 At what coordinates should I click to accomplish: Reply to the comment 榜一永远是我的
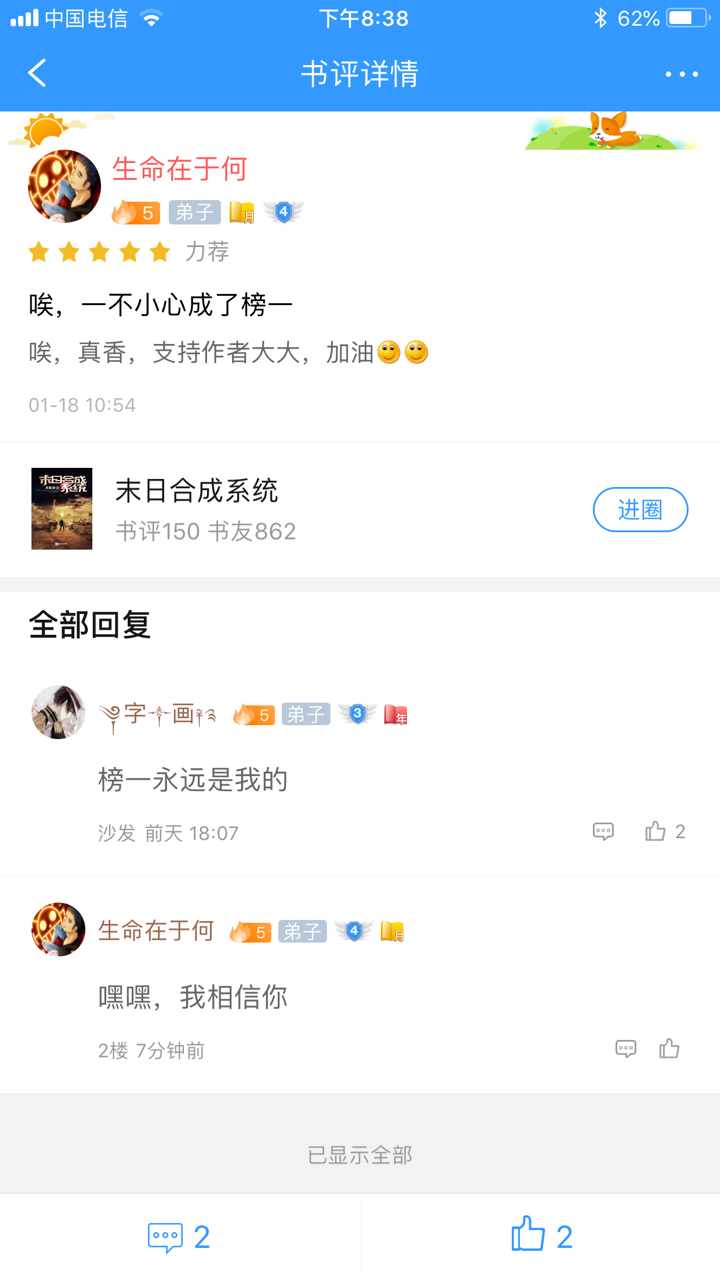pyautogui.click(x=603, y=832)
